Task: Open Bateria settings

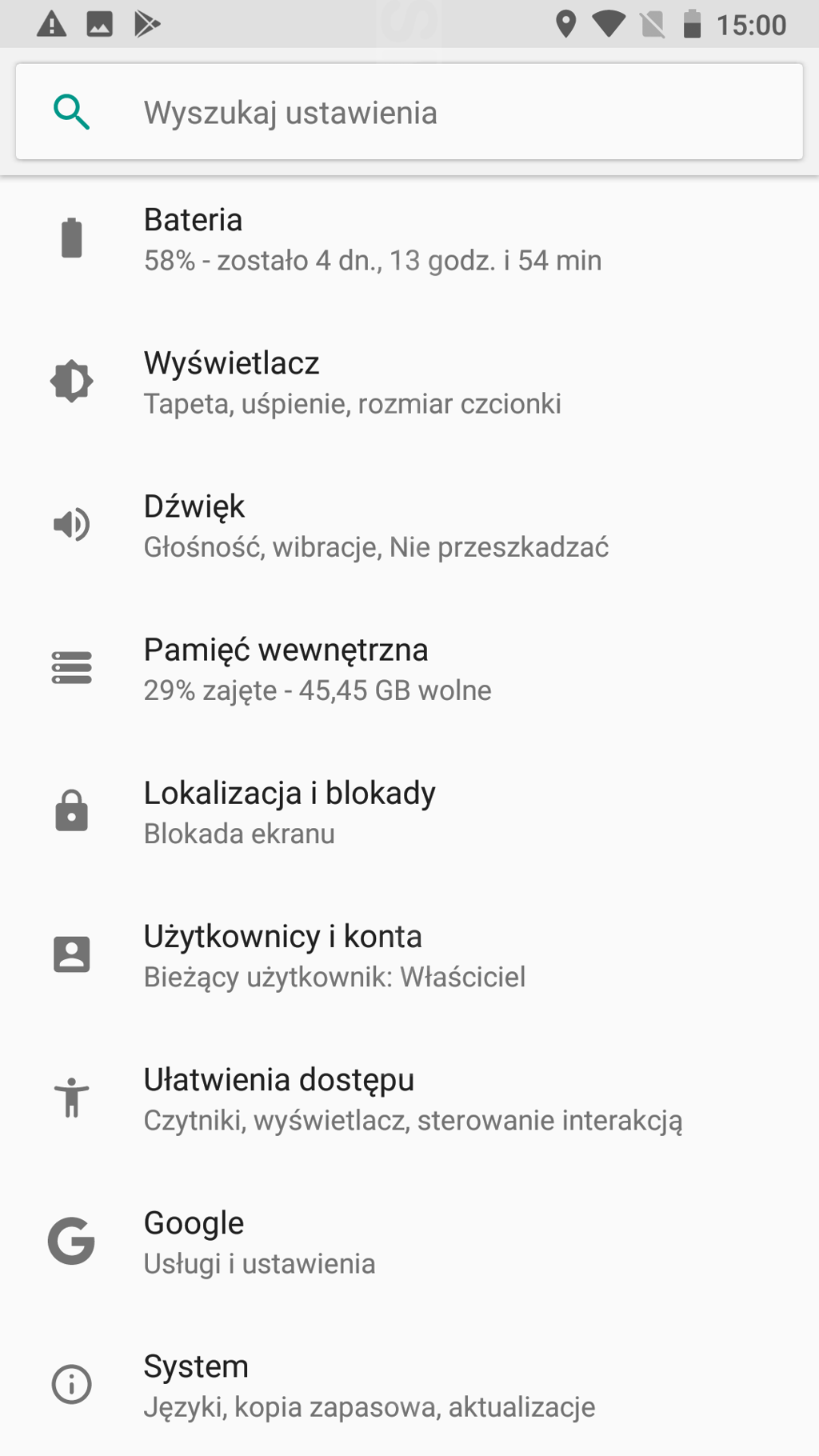Action: point(372,239)
